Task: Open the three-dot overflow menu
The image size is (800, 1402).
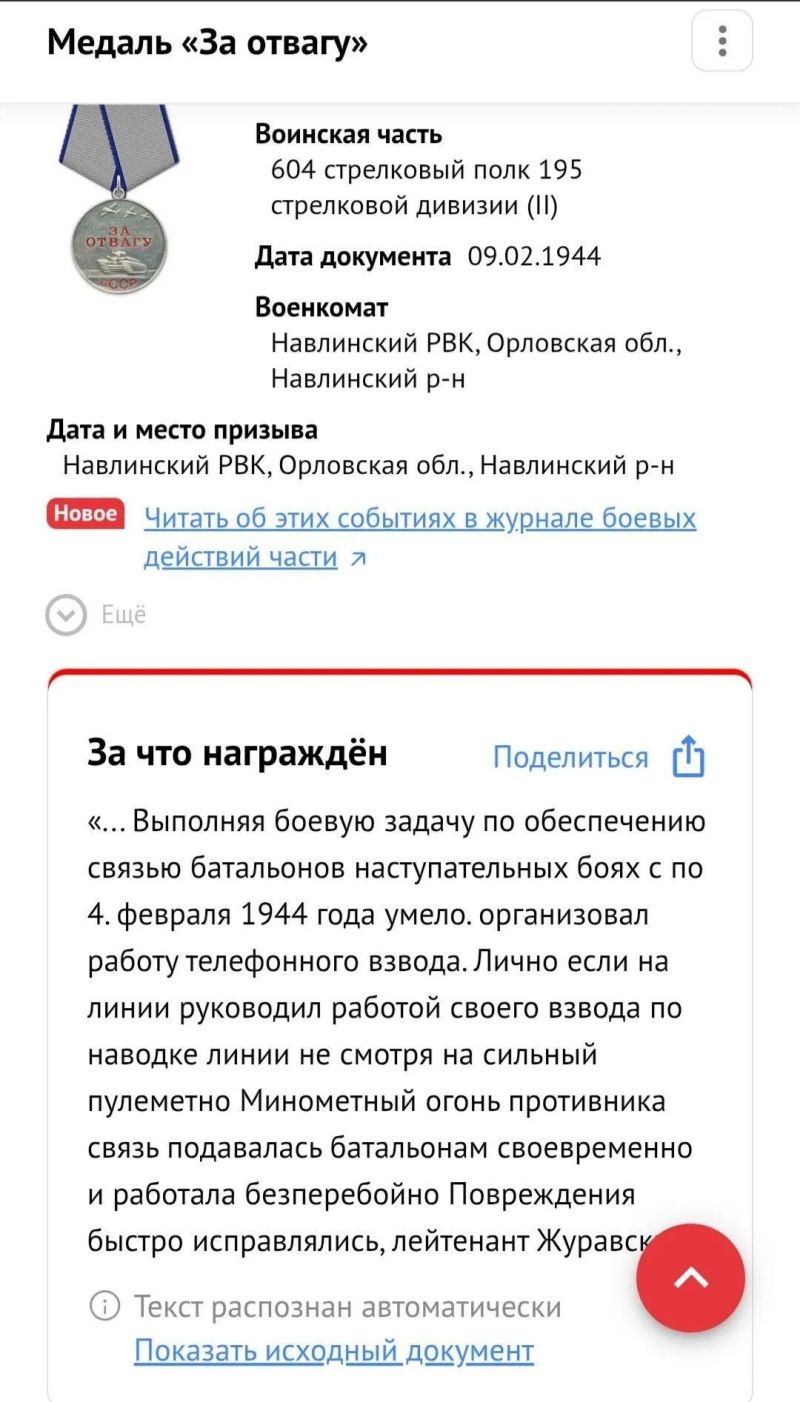Action: point(722,41)
